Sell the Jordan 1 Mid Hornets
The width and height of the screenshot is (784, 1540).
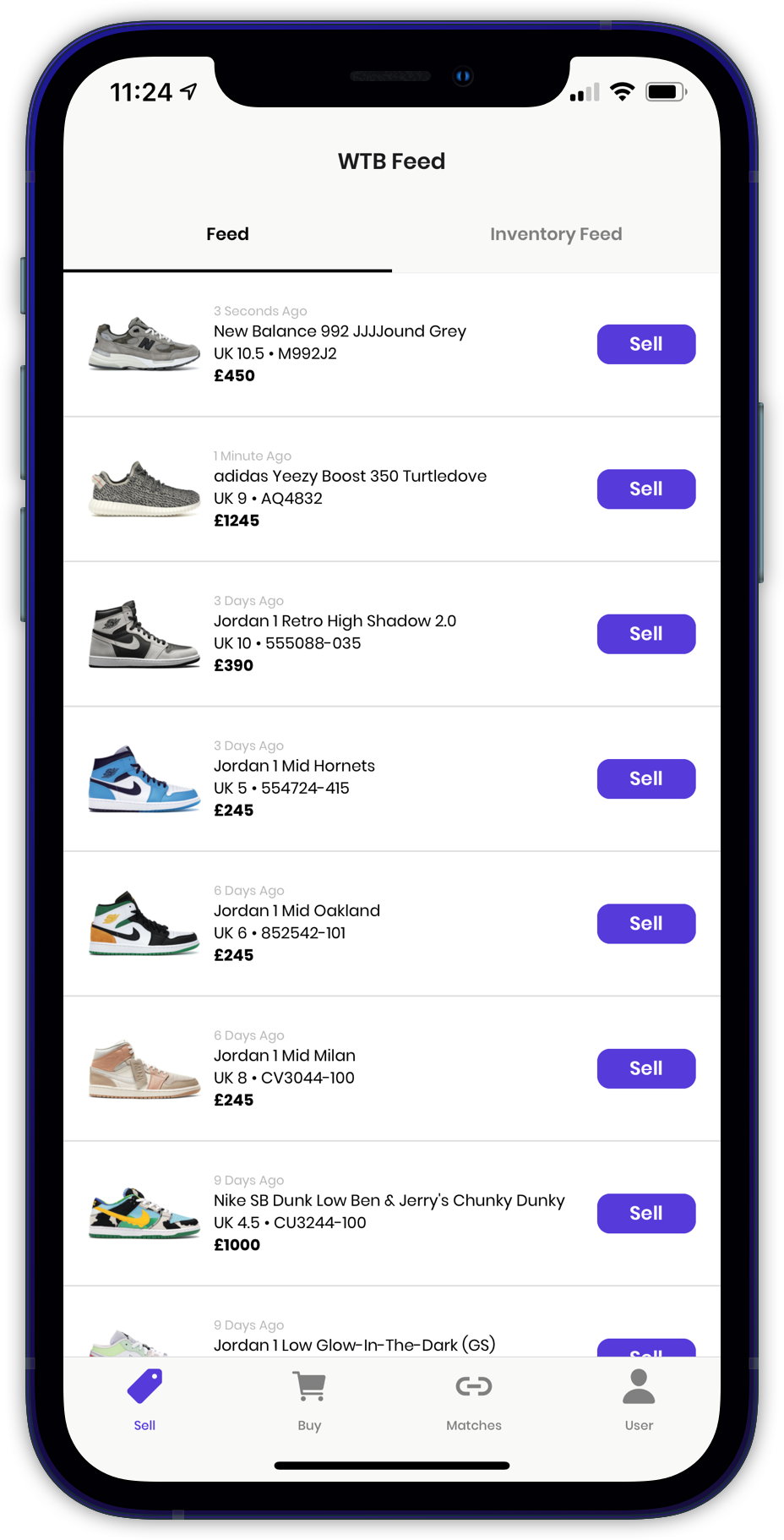coord(645,778)
